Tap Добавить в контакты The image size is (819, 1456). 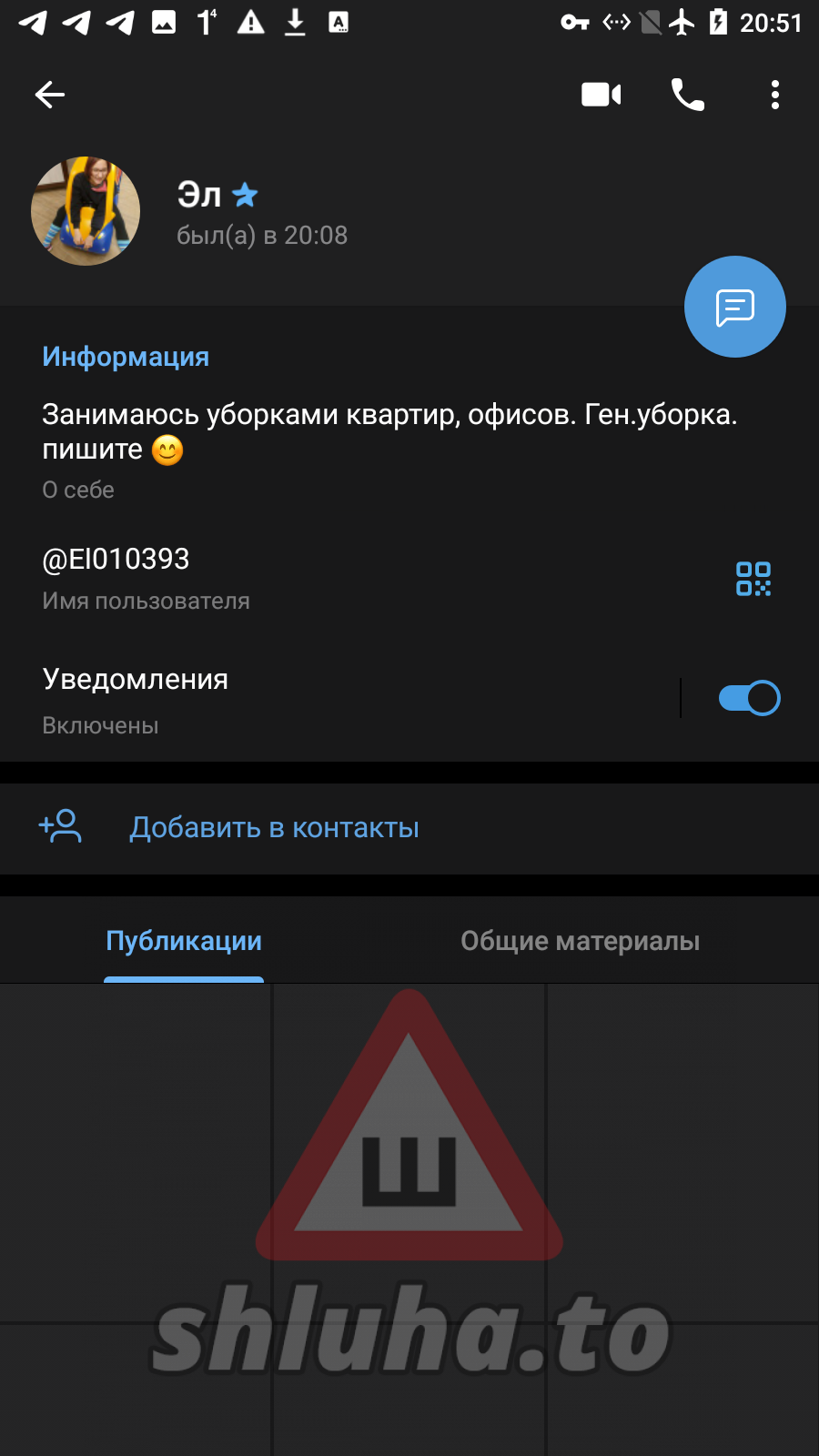pos(273,828)
